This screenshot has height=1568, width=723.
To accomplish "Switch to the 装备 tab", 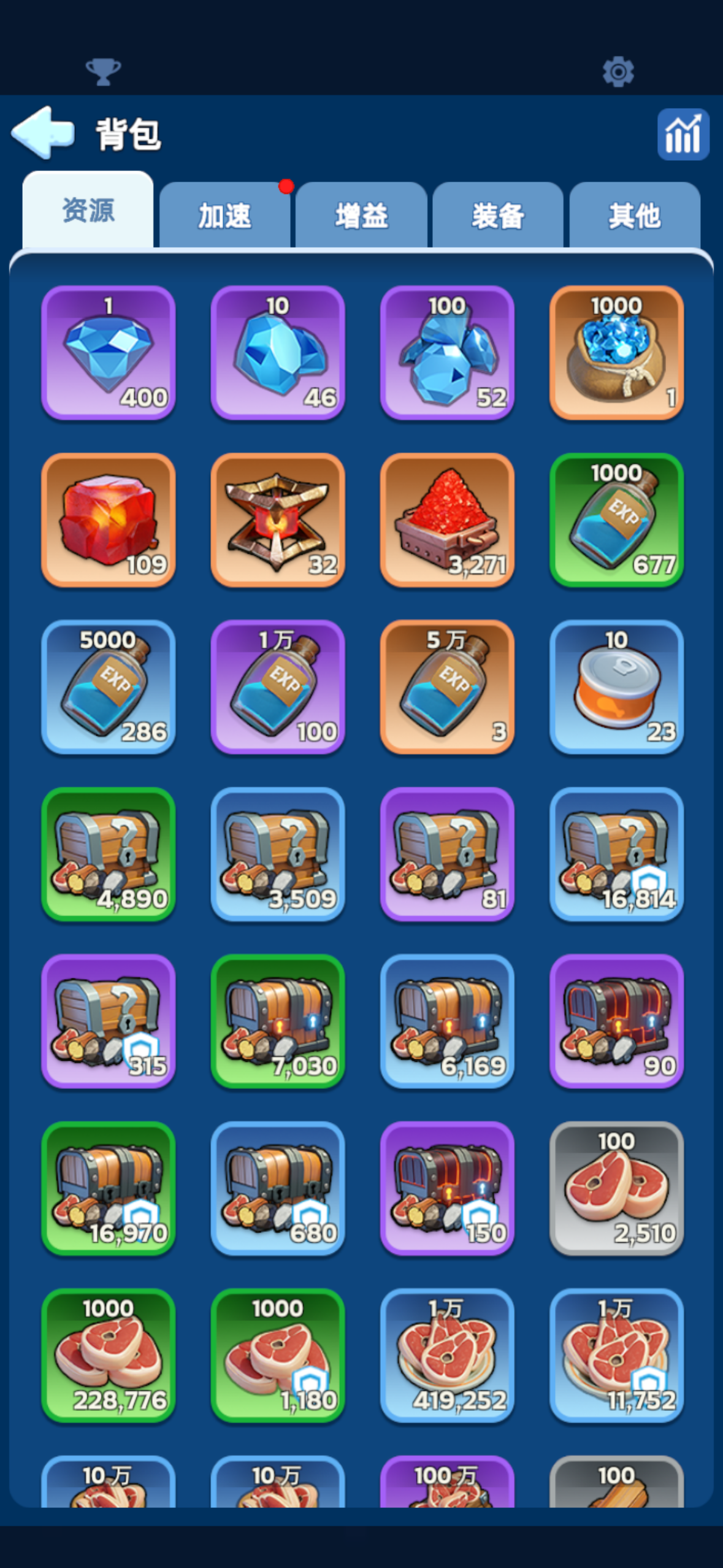I will point(498,216).
